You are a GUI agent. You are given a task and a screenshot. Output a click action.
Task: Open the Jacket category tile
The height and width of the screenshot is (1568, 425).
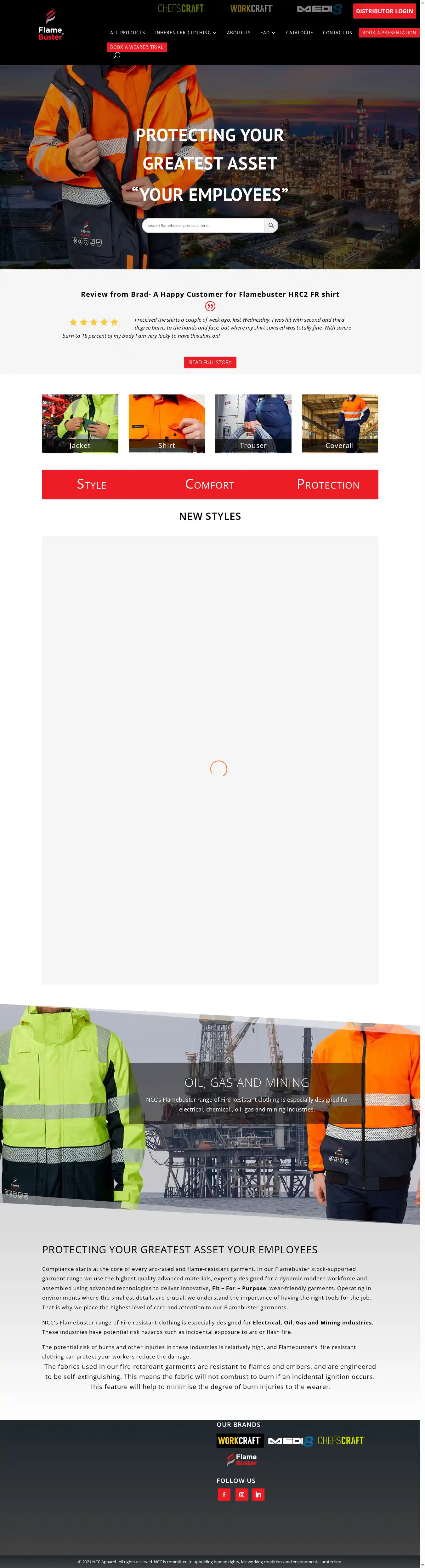point(80,424)
